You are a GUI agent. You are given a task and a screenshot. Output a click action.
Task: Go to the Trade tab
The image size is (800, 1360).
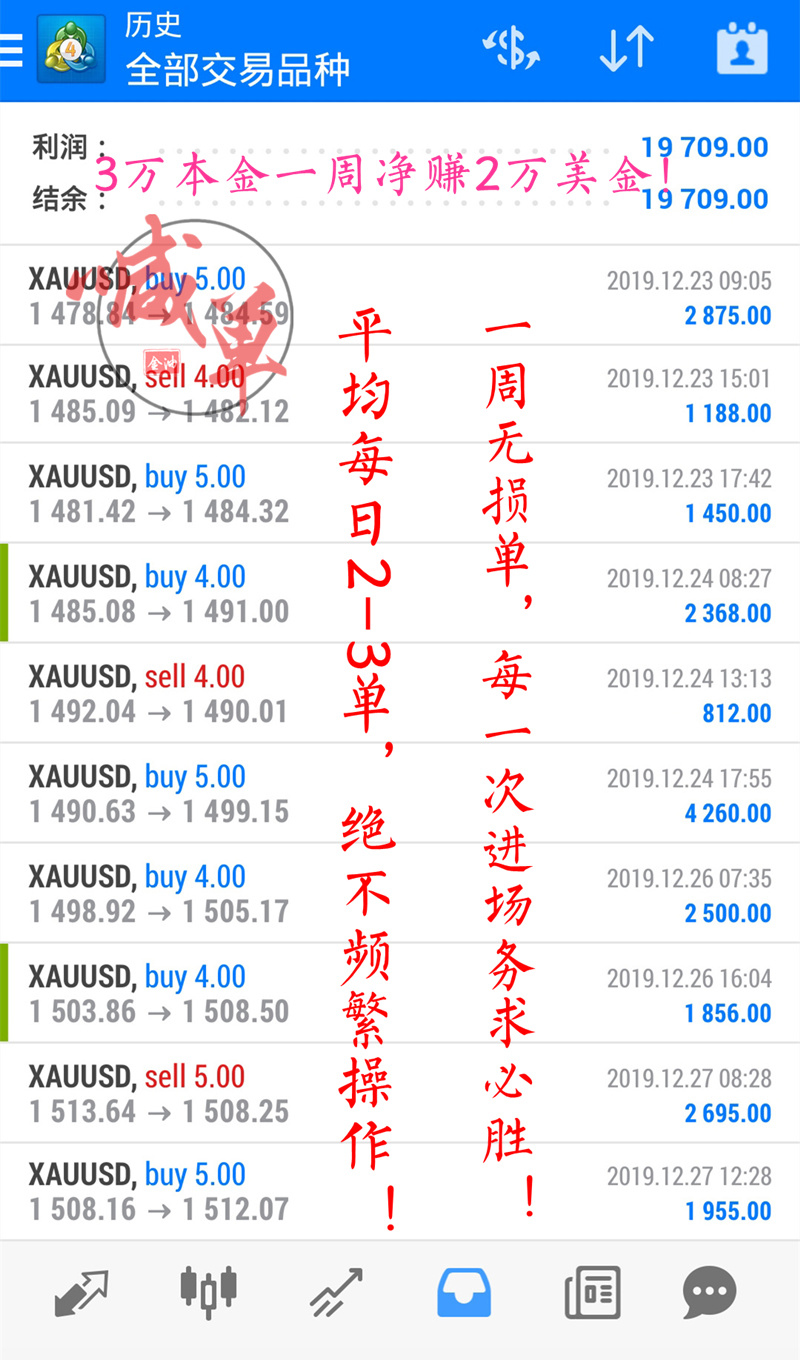(336, 1292)
